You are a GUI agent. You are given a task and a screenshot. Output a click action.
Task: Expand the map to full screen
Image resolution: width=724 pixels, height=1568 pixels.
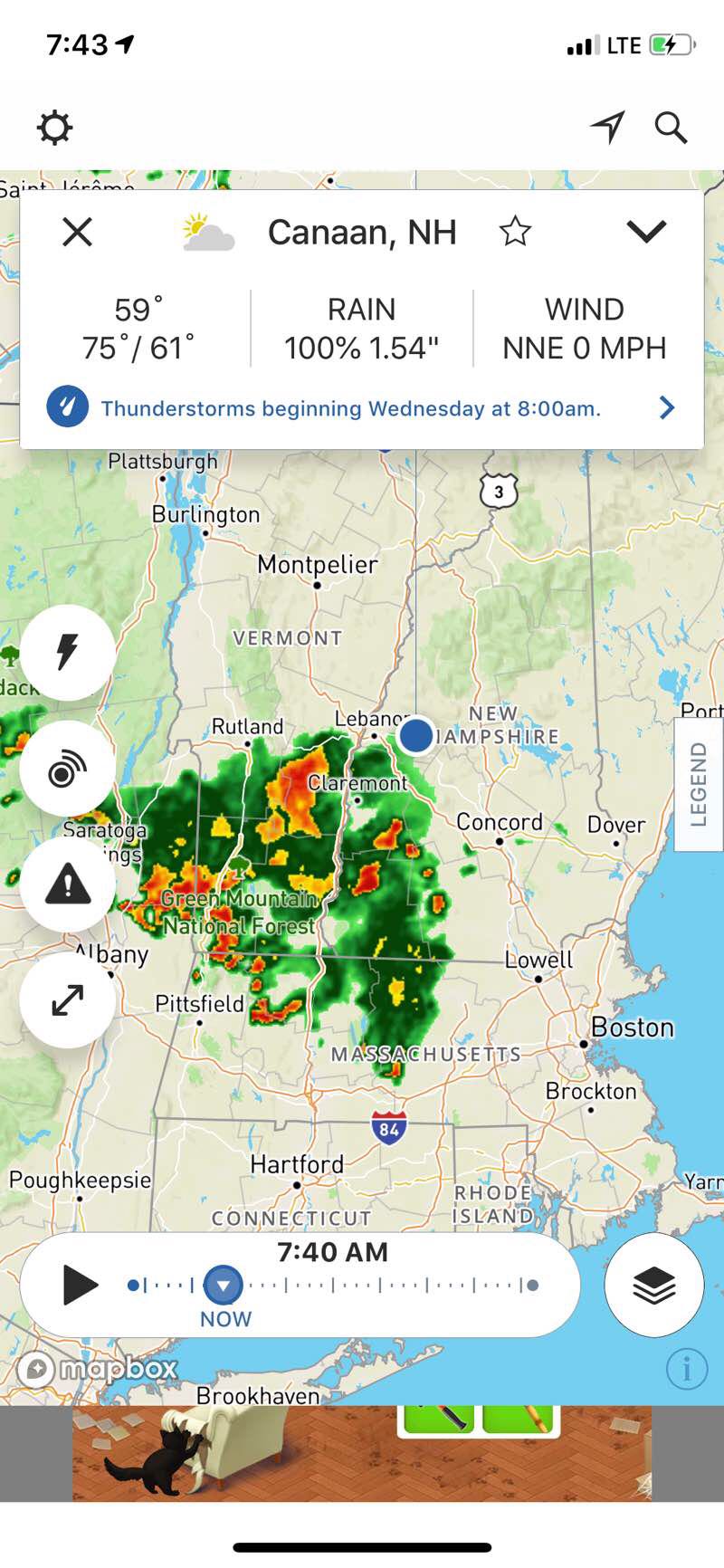68,1000
